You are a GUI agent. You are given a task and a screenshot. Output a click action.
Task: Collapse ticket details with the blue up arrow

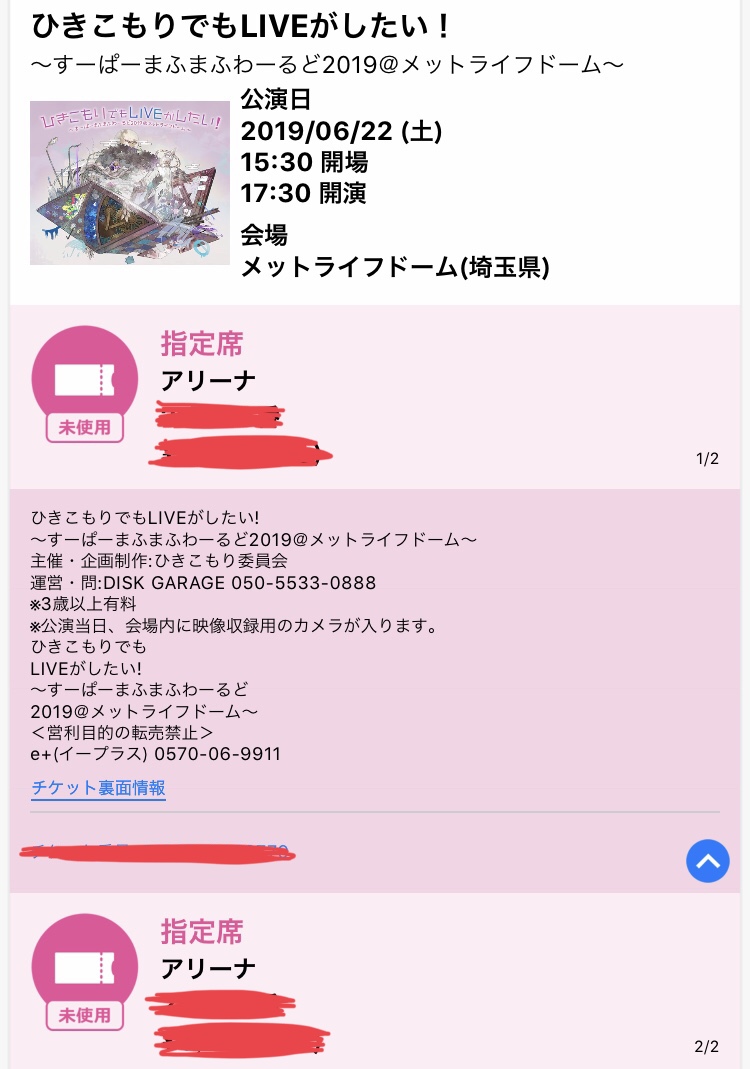tap(707, 860)
